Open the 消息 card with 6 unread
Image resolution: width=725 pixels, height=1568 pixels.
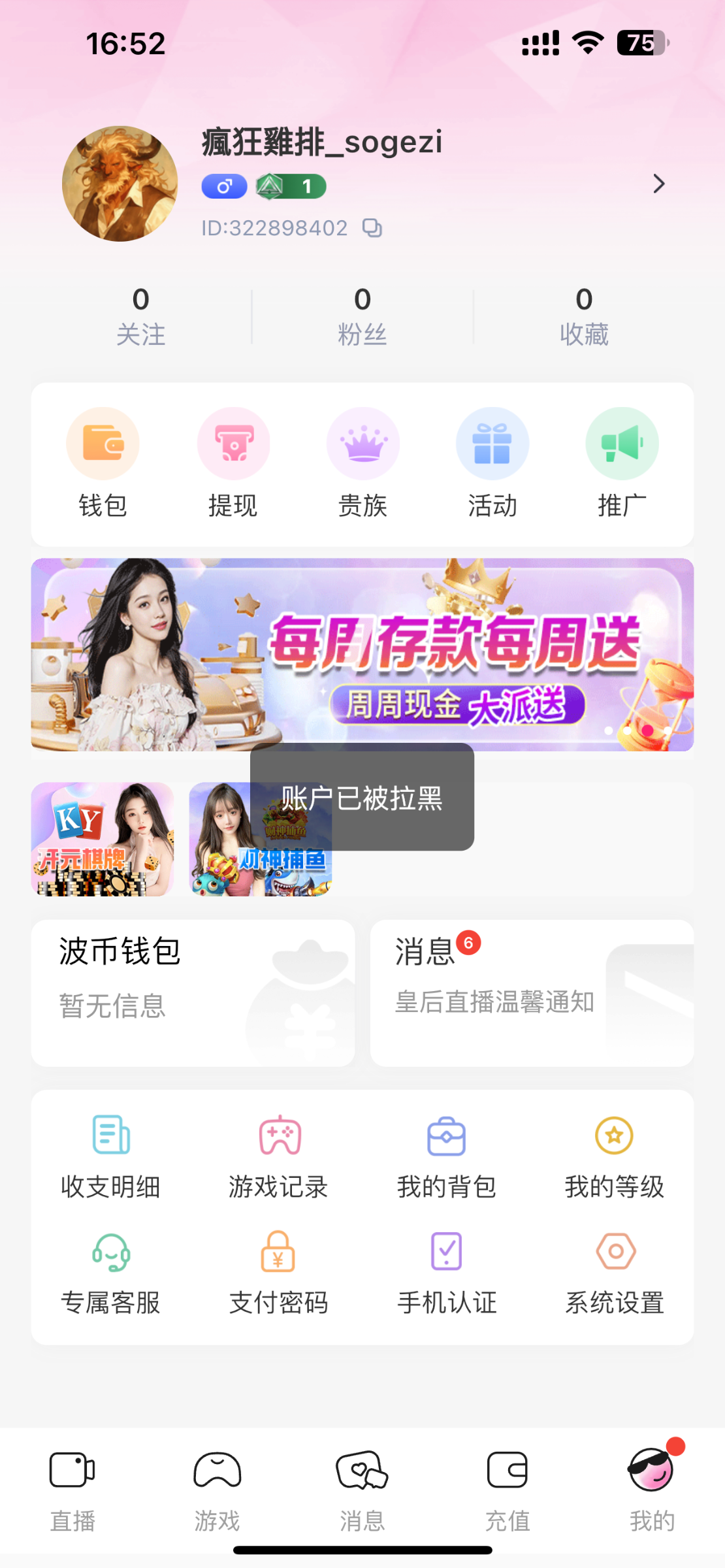tap(532, 992)
